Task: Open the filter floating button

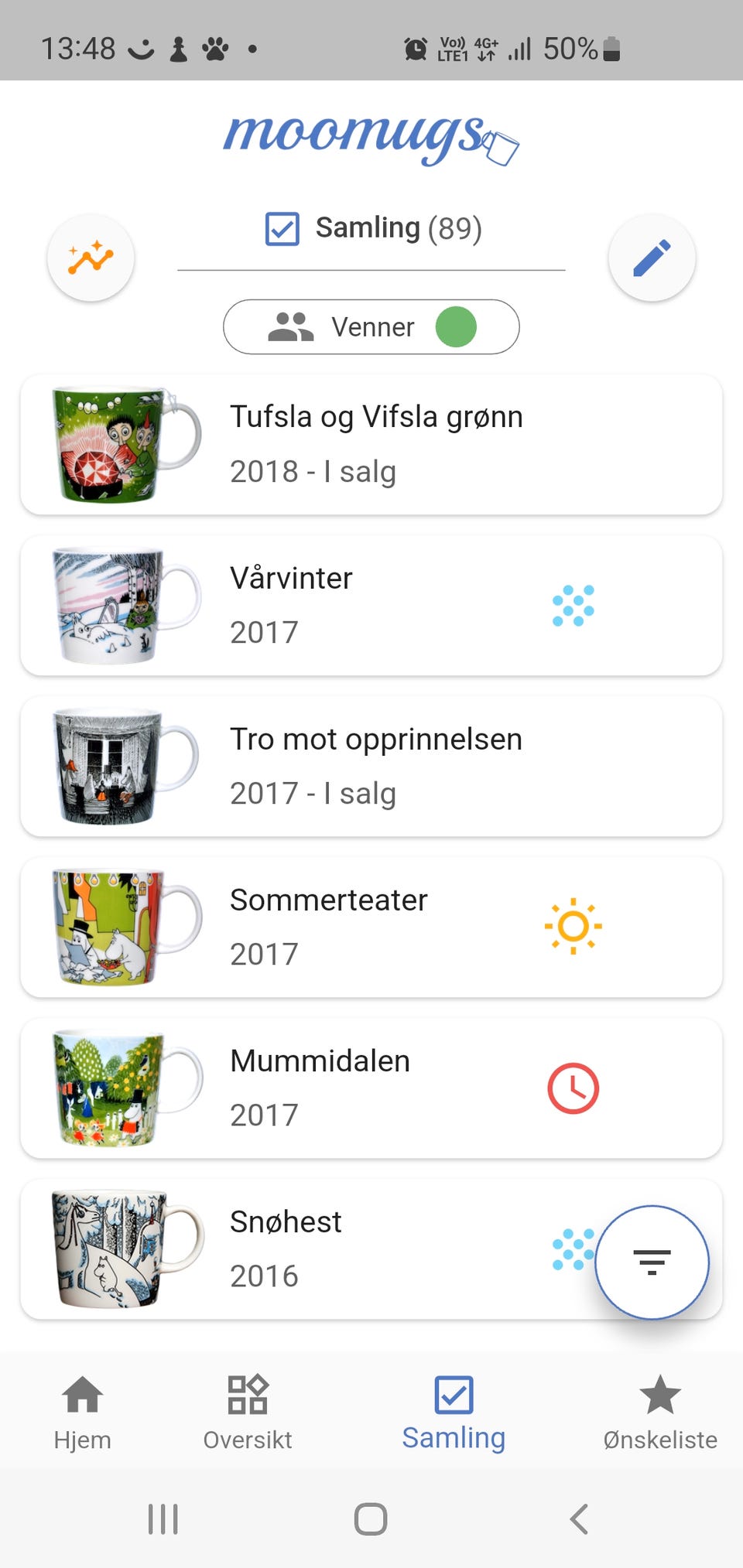Action: [x=652, y=1262]
